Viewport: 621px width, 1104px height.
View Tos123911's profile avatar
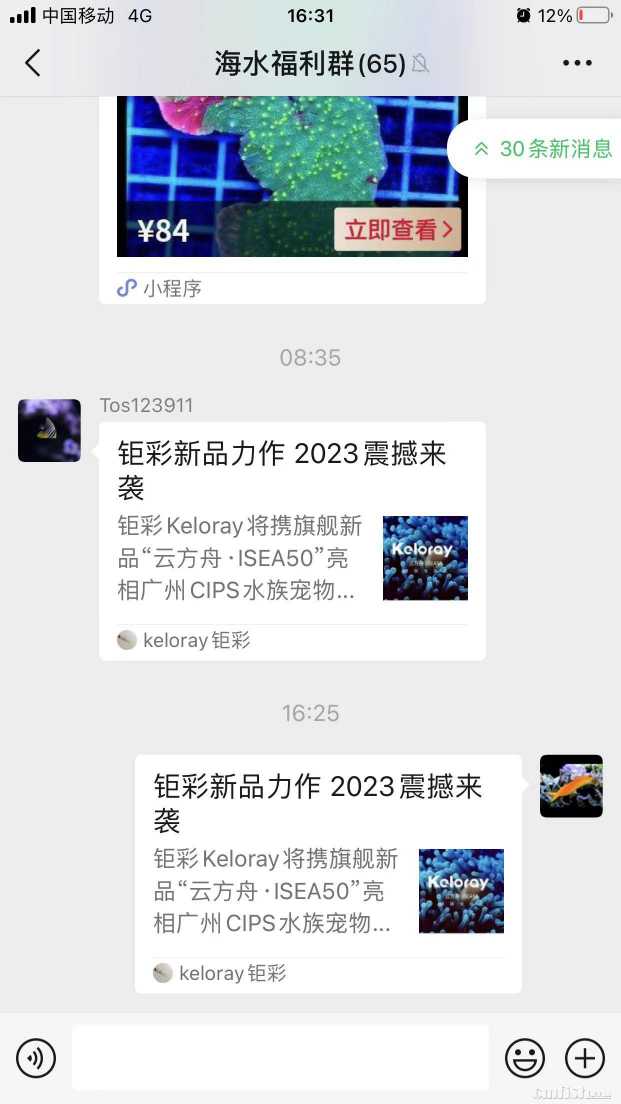(49, 430)
